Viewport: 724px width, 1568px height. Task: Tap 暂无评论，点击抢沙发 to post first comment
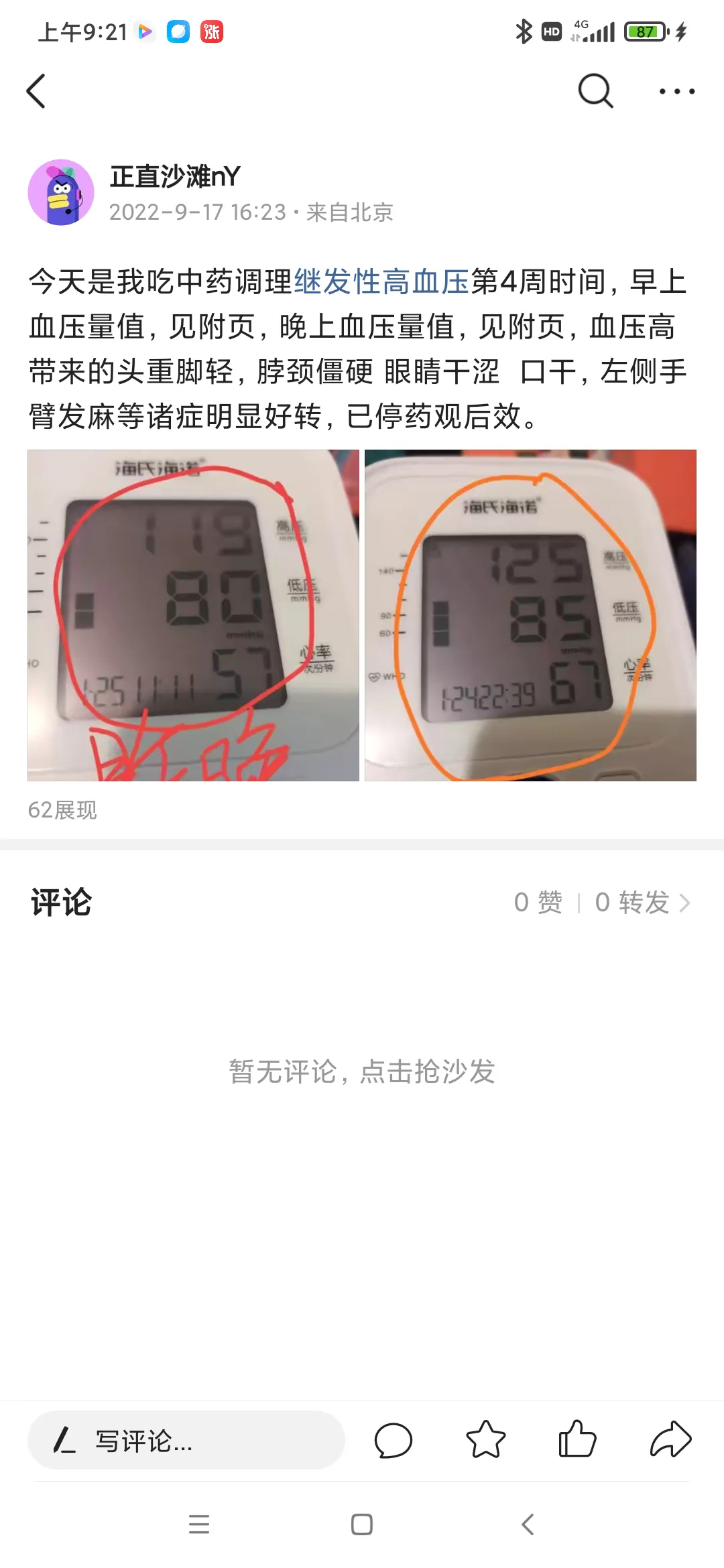[x=362, y=1071]
